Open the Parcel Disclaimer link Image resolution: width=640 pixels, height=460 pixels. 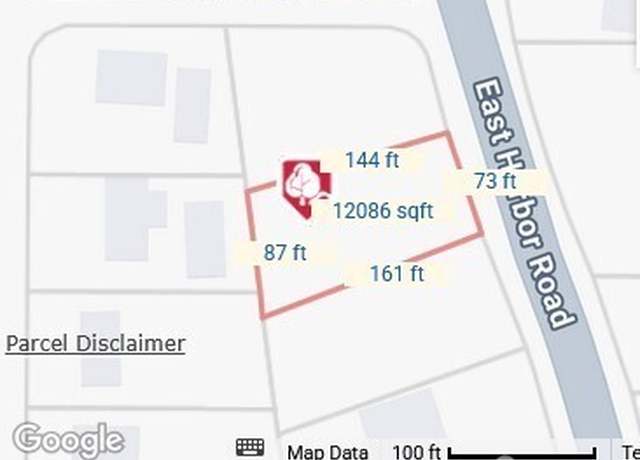95,344
